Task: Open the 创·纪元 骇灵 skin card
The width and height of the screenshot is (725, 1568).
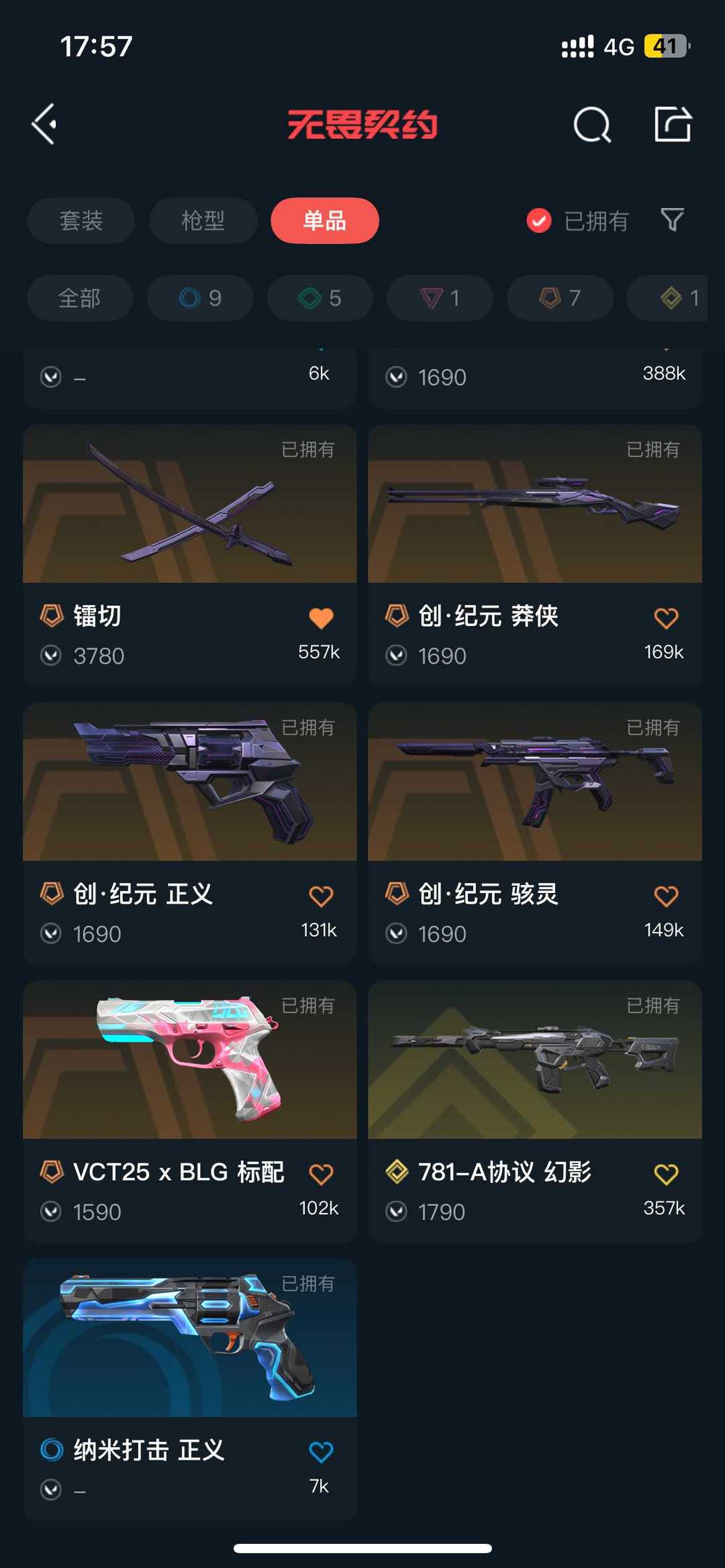Action: [534, 833]
